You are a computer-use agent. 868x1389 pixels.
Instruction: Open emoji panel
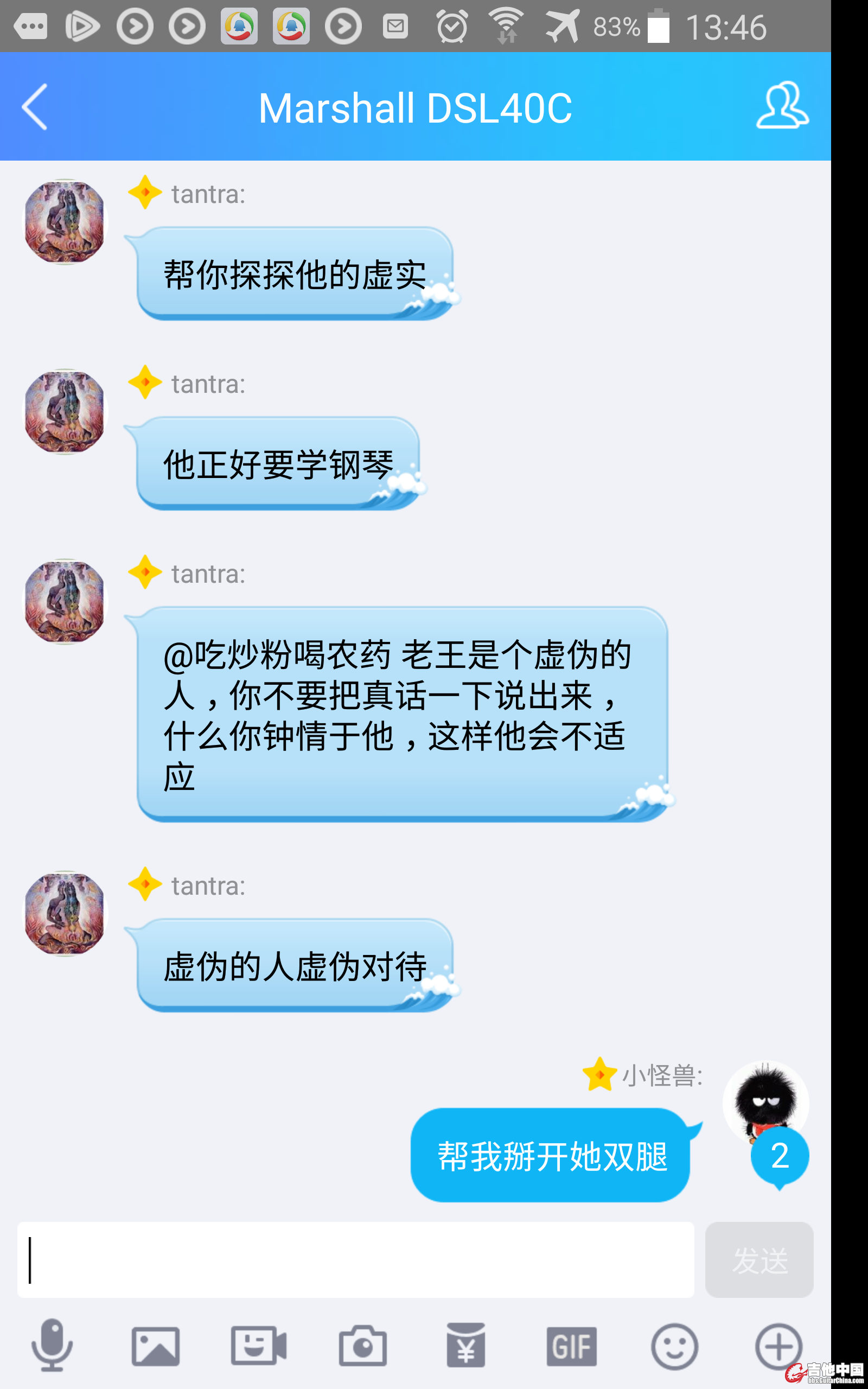[674, 1345]
